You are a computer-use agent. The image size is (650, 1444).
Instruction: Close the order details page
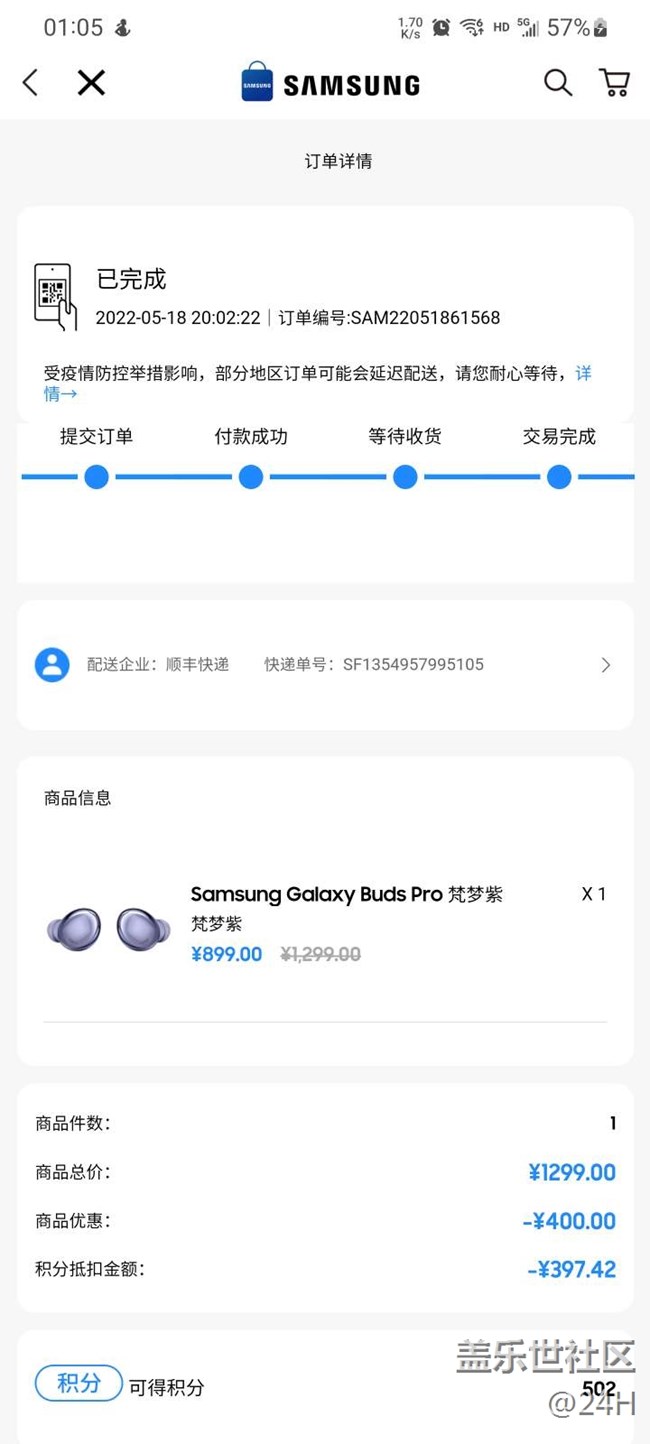click(x=91, y=83)
